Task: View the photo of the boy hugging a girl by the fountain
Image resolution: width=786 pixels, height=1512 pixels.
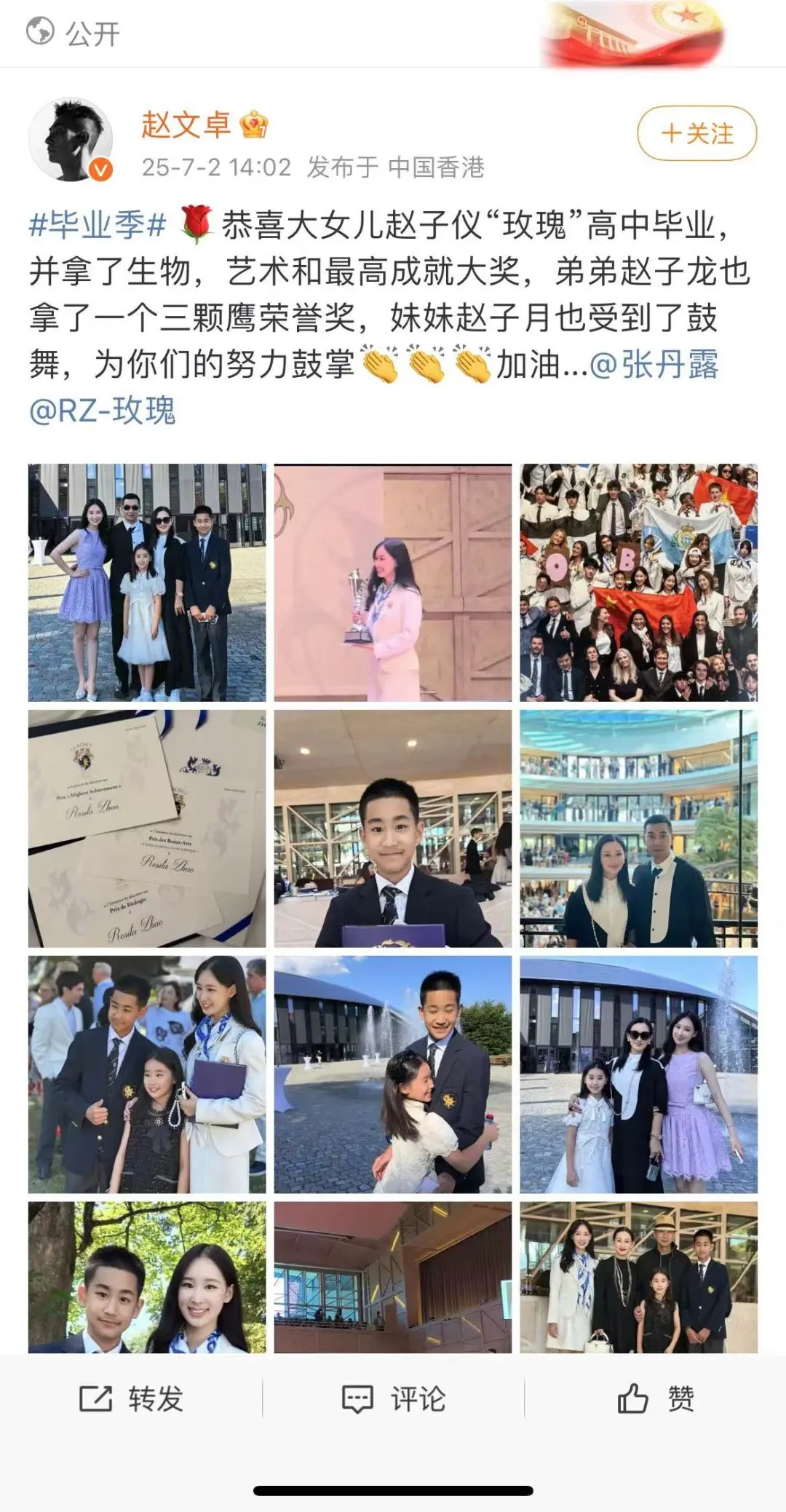Action: click(x=393, y=1074)
